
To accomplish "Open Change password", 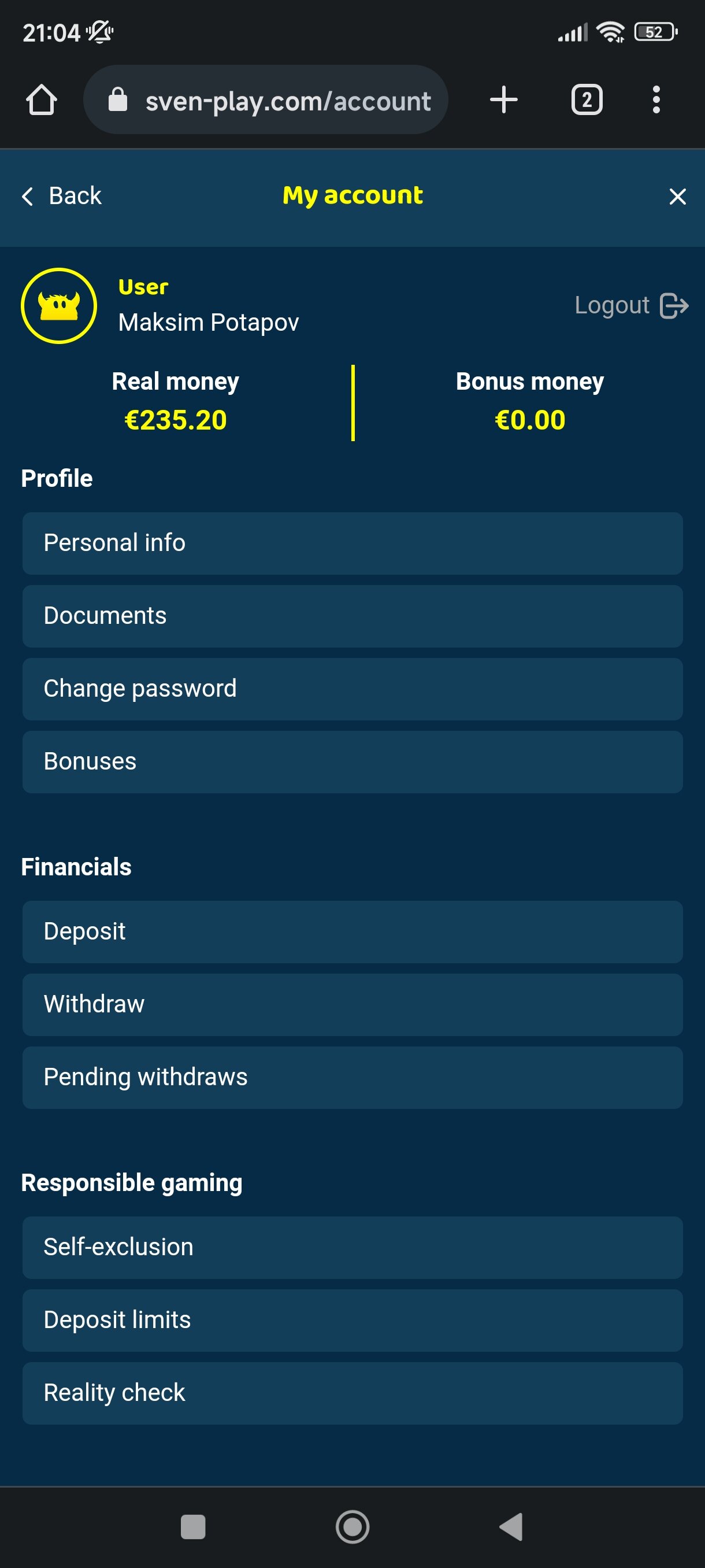I will [352, 689].
